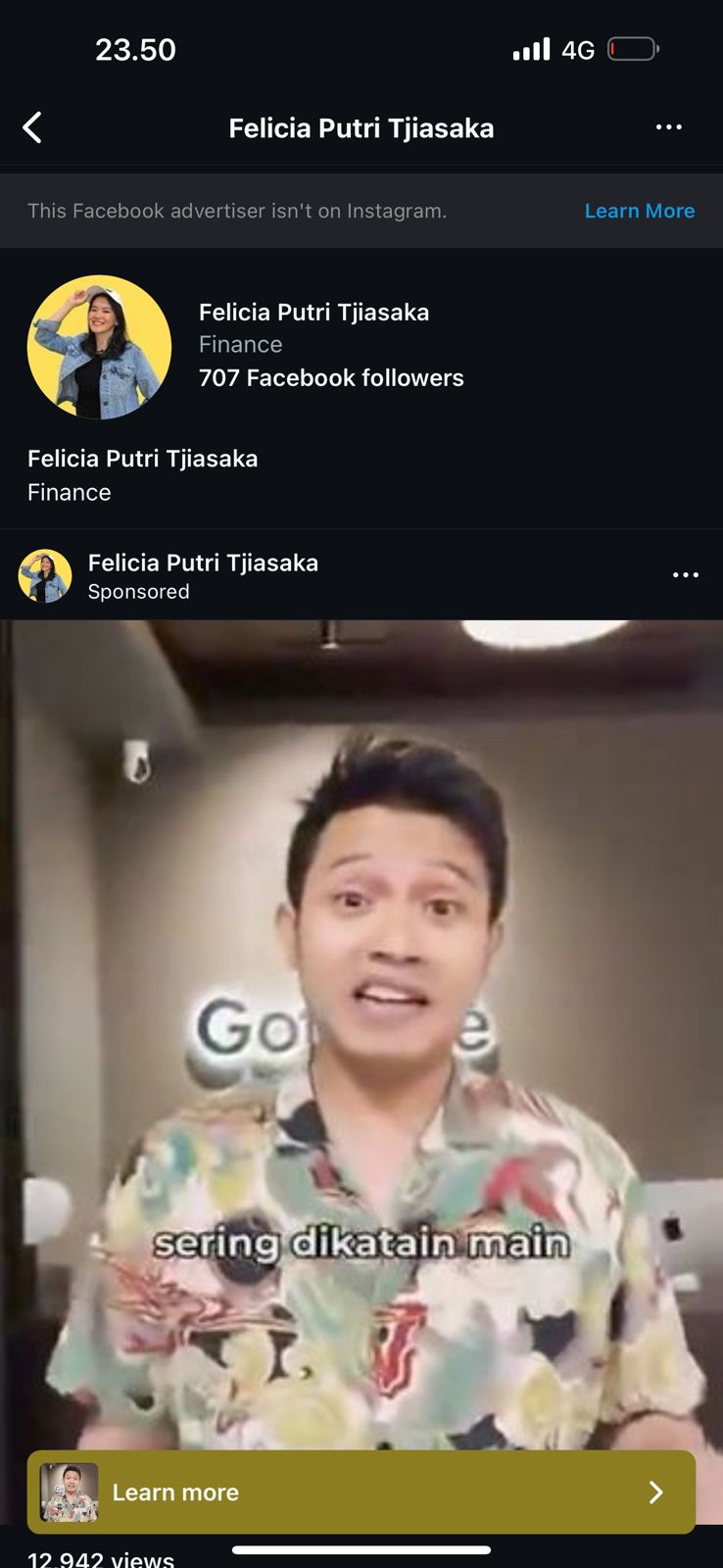Open the large yellow profile picture
This screenshot has width=723, height=1568.
coord(99,347)
